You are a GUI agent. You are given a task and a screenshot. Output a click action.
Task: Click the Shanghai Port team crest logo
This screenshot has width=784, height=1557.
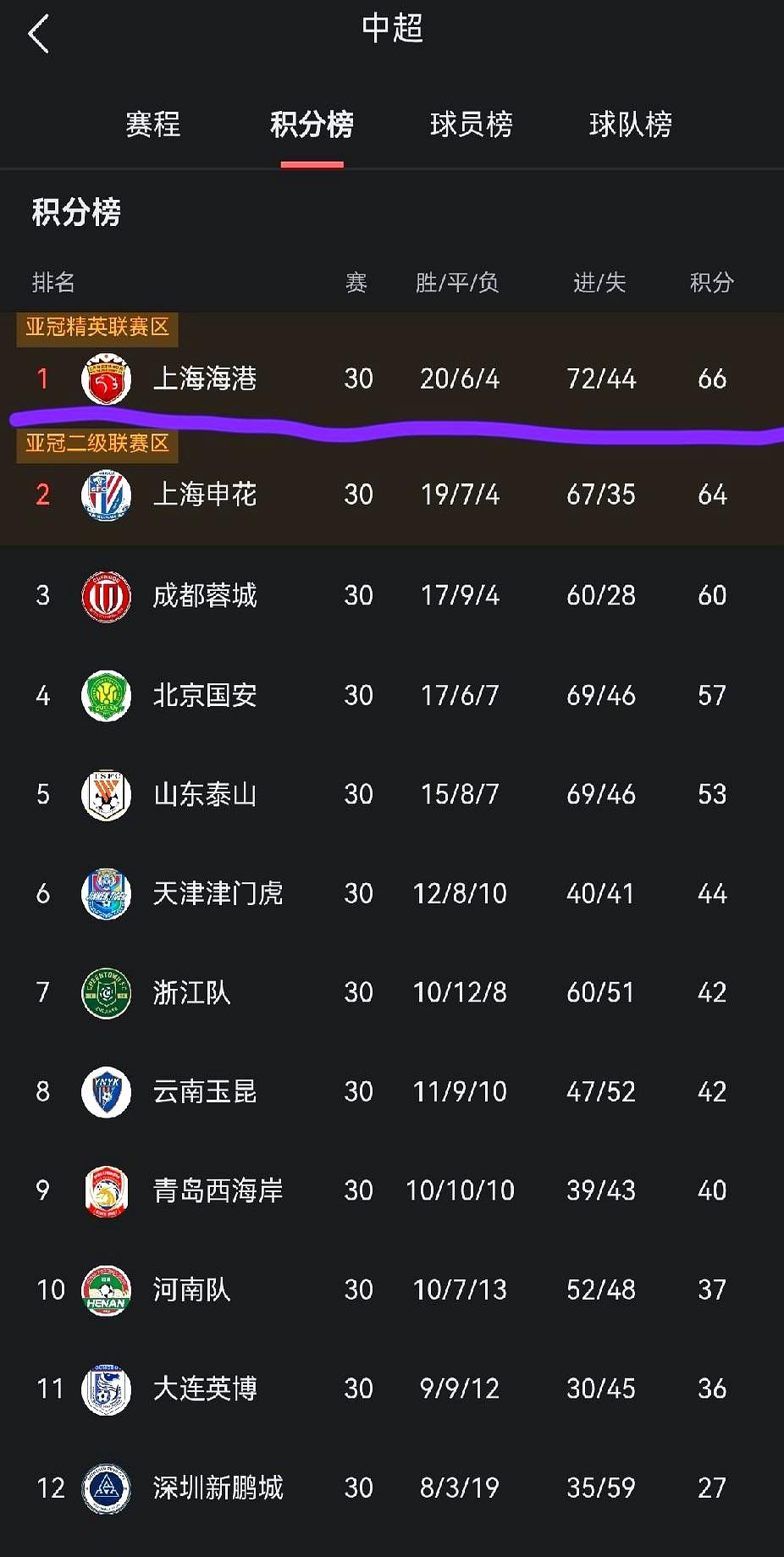tap(105, 380)
